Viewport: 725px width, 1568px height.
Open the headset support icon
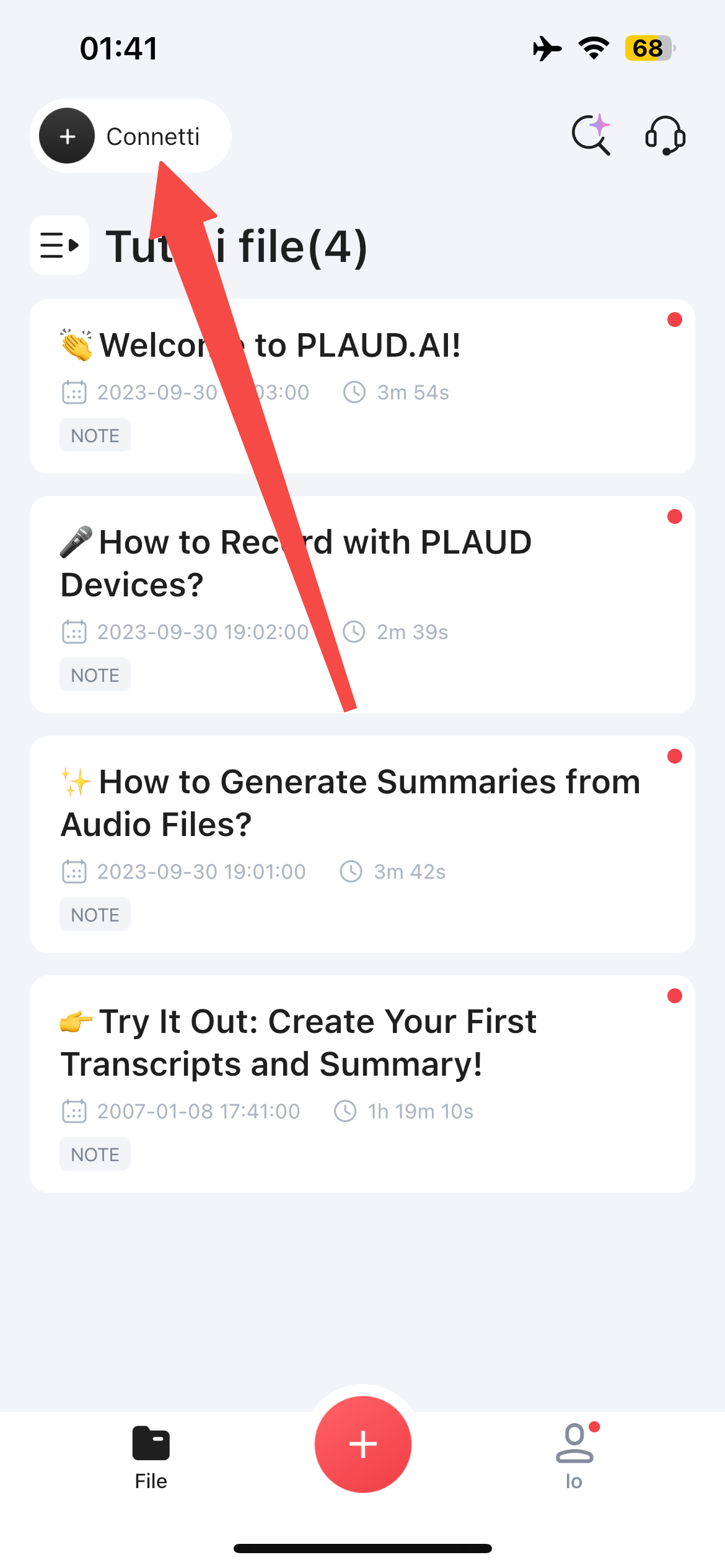pos(665,135)
